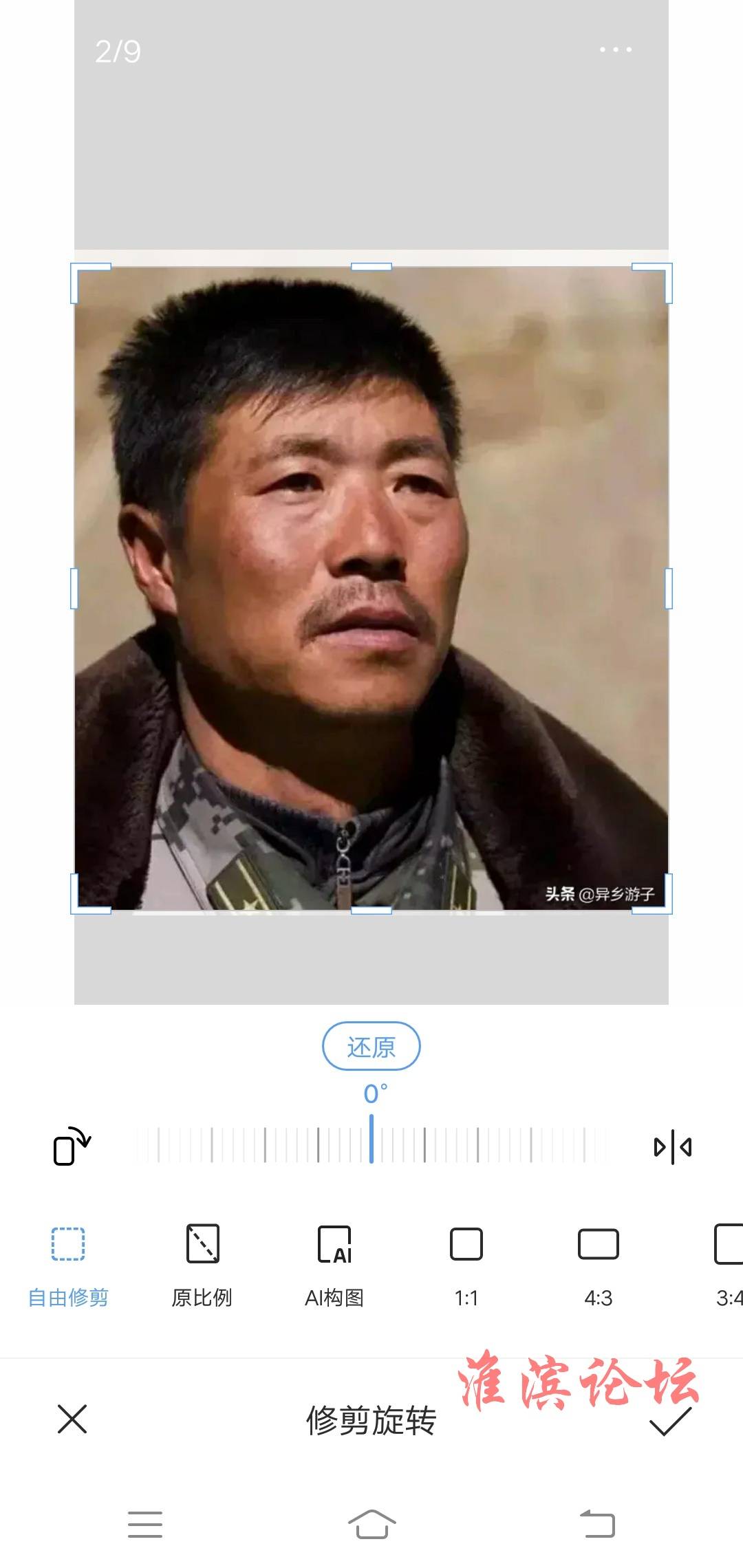Go to the home screen
Image resolution: width=743 pixels, height=1568 pixels.
[x=371, y=1523]
